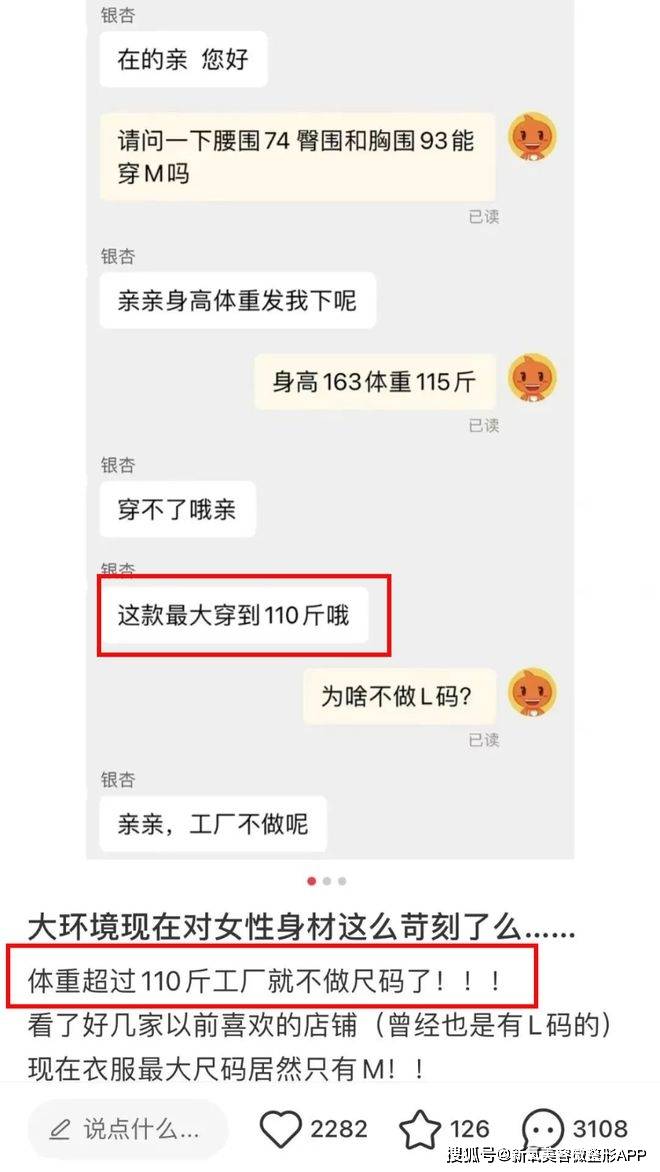Image resolution: width=660 pixels, height=1172 pixels.
Task: Favorite the post with the star icon
Action: point(420,1129)
